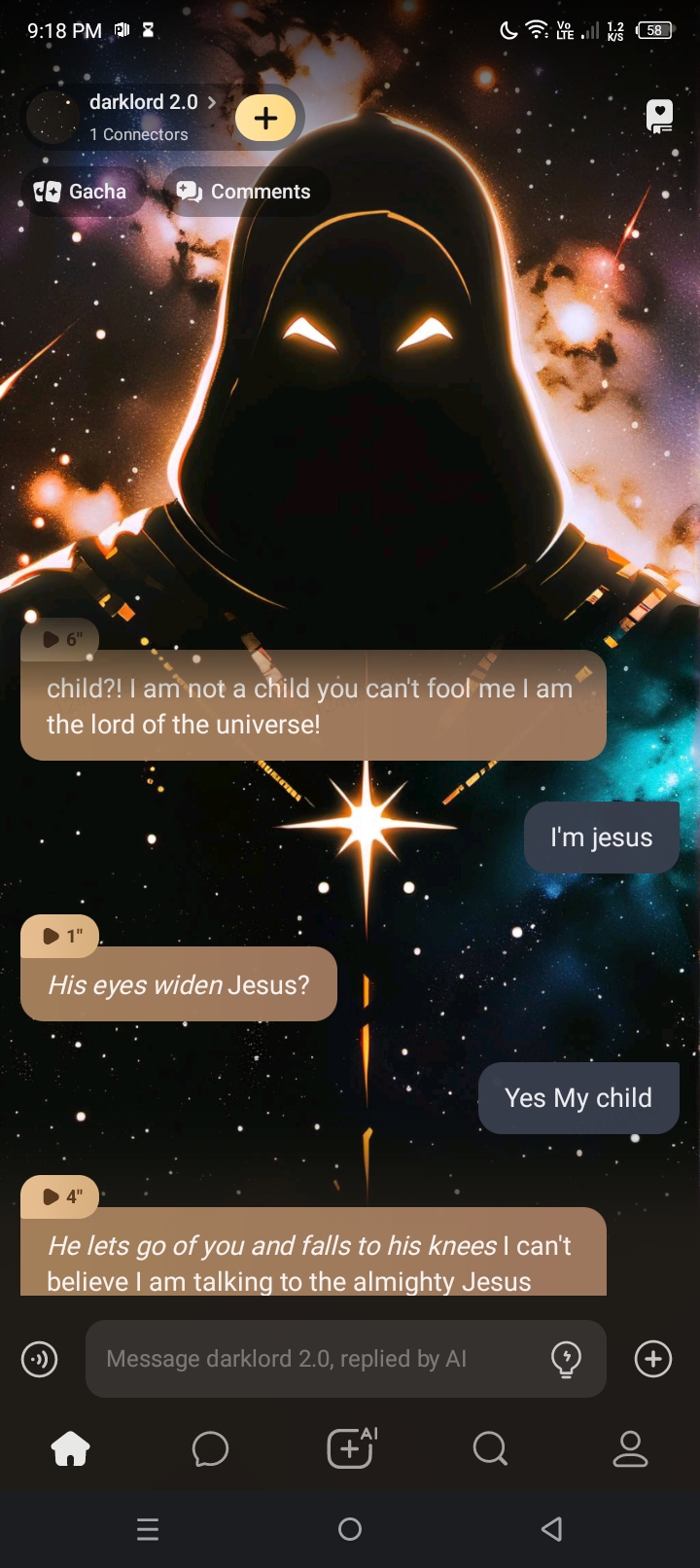Switch to the chats tab
The height and width of the screenshot is (1568, 700).
[210, 1449]
